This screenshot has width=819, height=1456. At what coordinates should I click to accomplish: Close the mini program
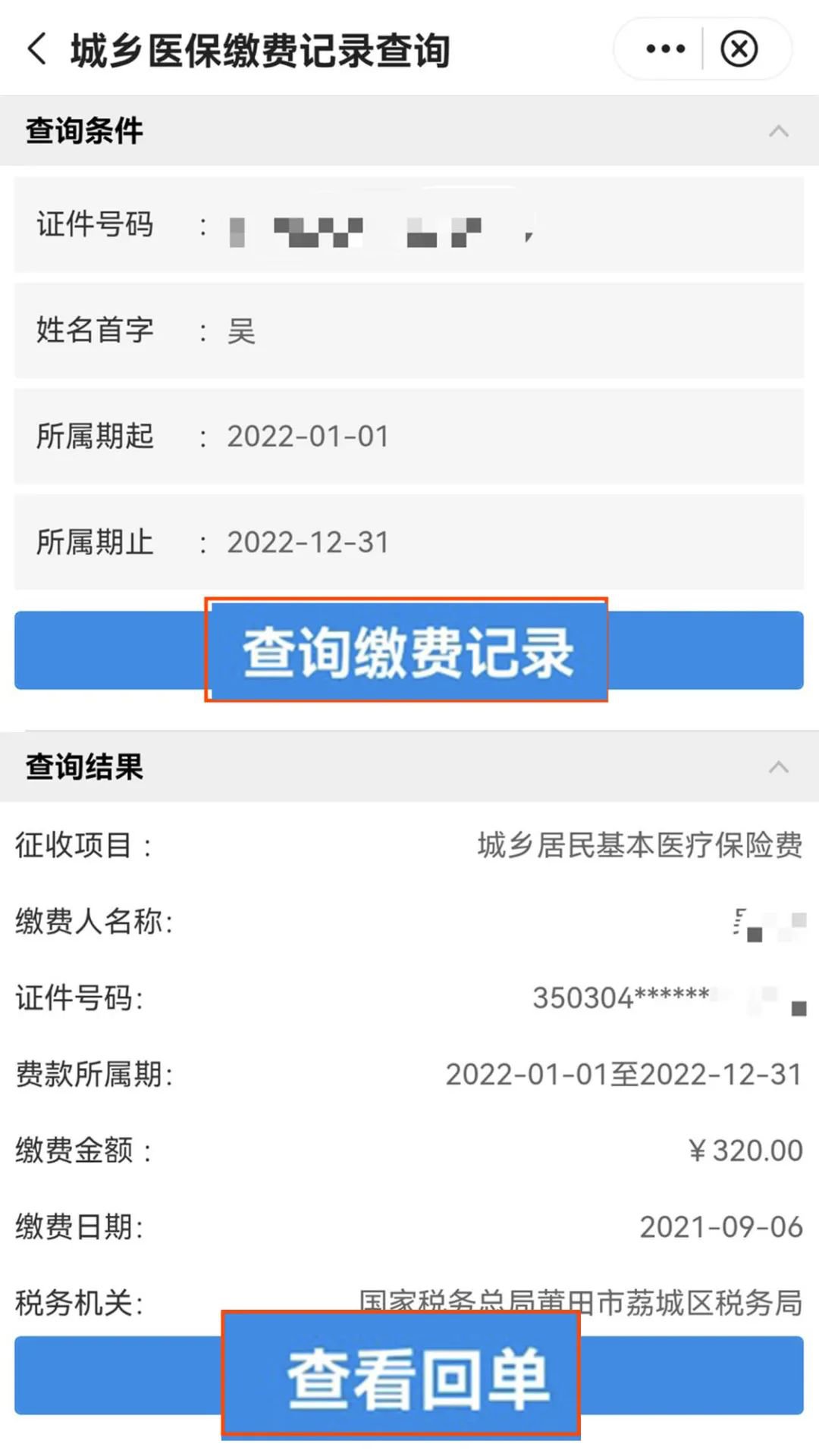coord(739,50)
